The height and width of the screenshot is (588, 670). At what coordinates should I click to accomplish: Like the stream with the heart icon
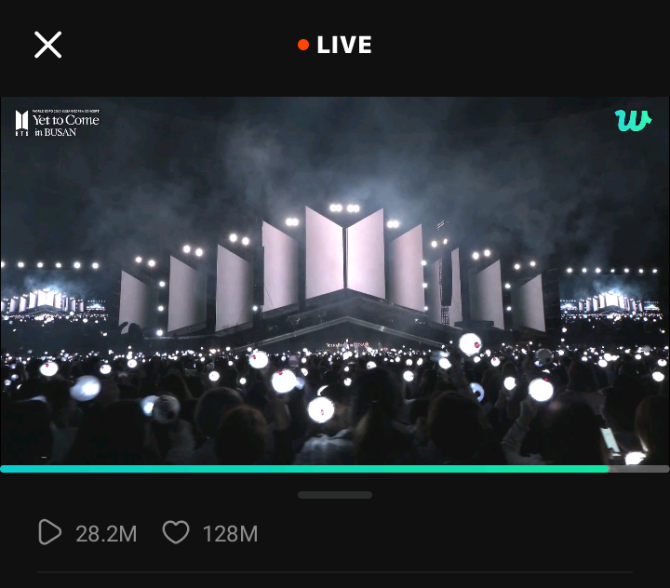tap(176, 533)
